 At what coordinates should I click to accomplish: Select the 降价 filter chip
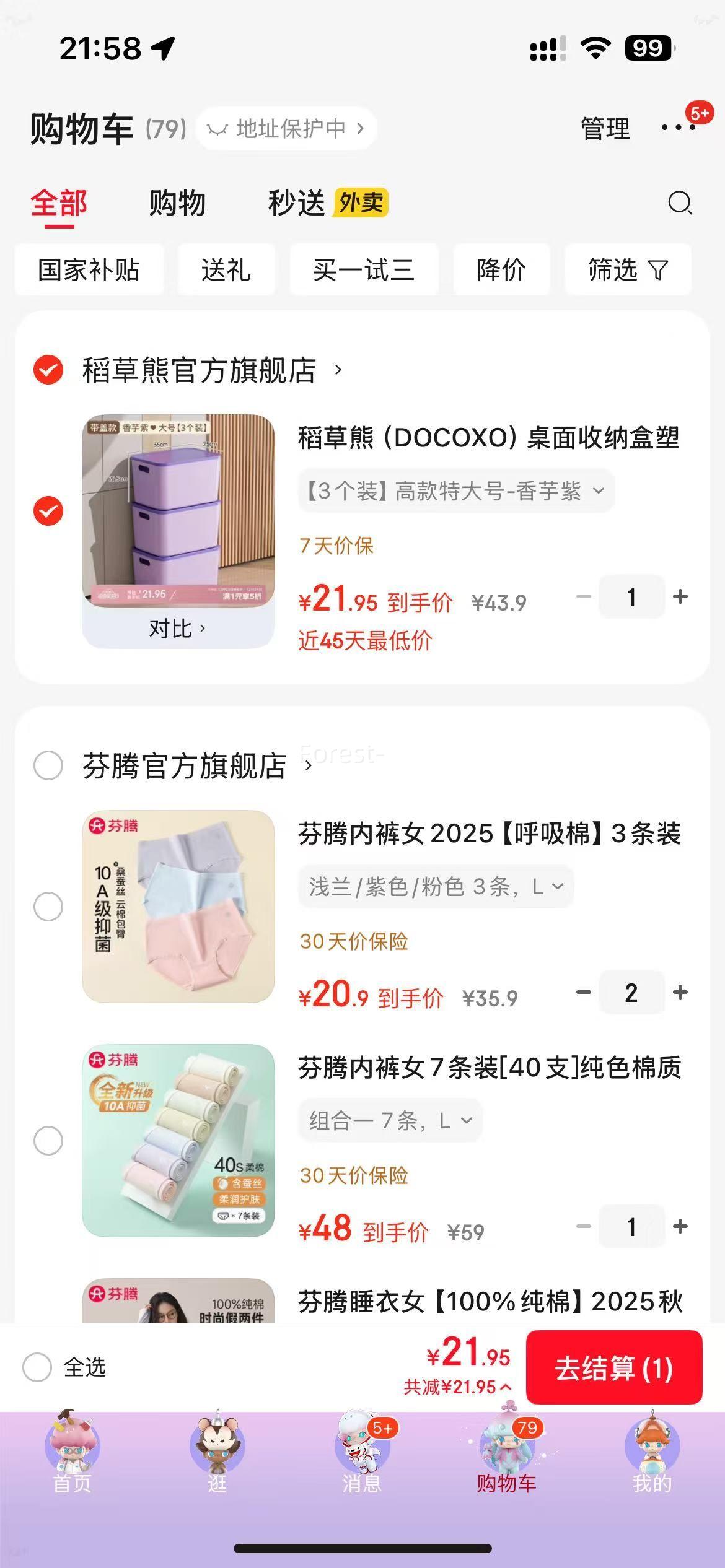click(x=501, y=270)
